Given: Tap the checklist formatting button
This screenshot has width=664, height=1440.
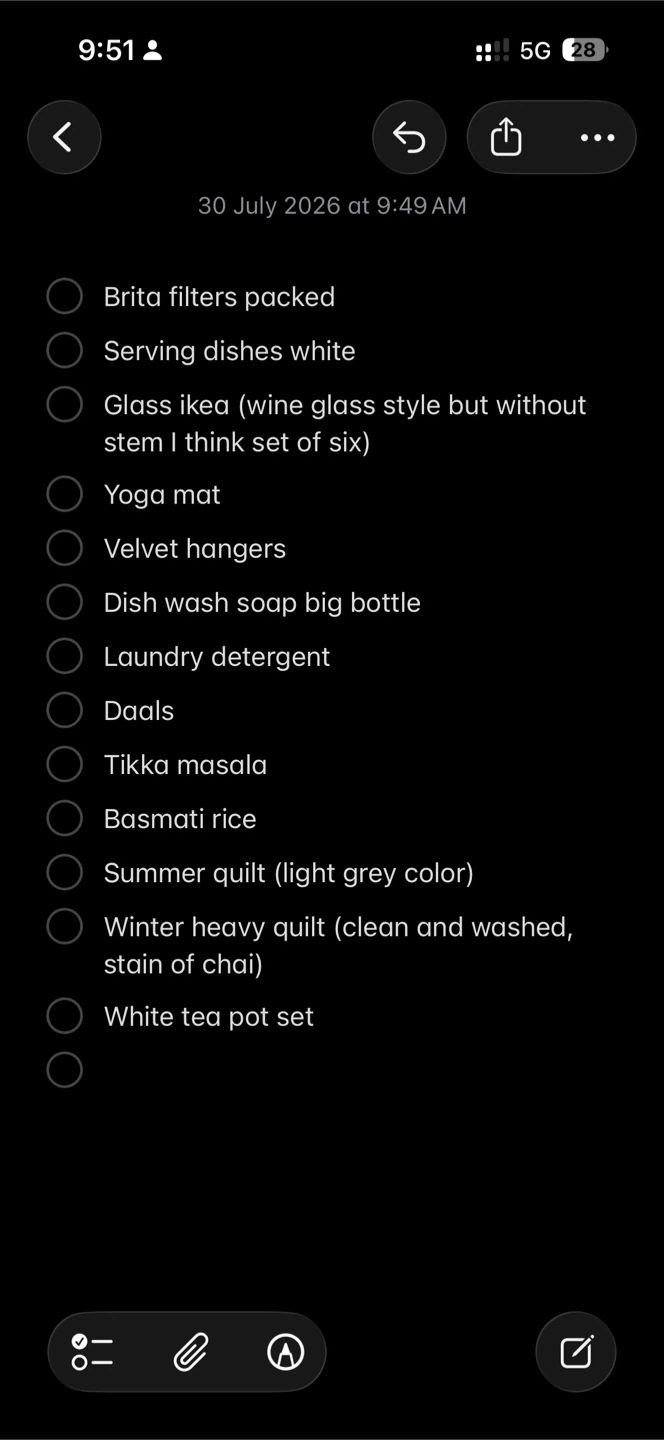Looking at the screenshot, I should (x=93, y=1352).
